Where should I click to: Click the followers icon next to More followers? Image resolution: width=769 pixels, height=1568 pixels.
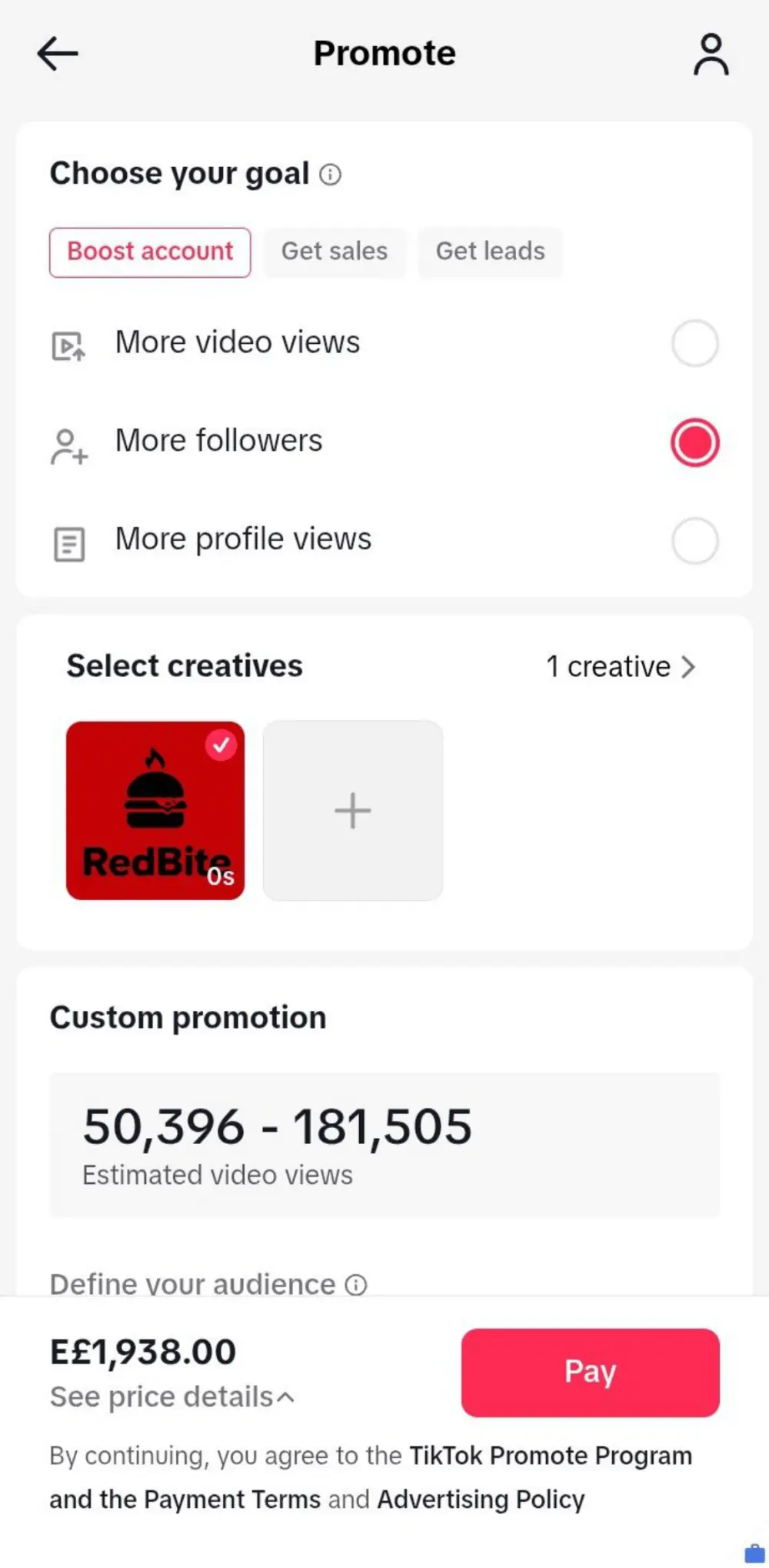pos(68,445)
